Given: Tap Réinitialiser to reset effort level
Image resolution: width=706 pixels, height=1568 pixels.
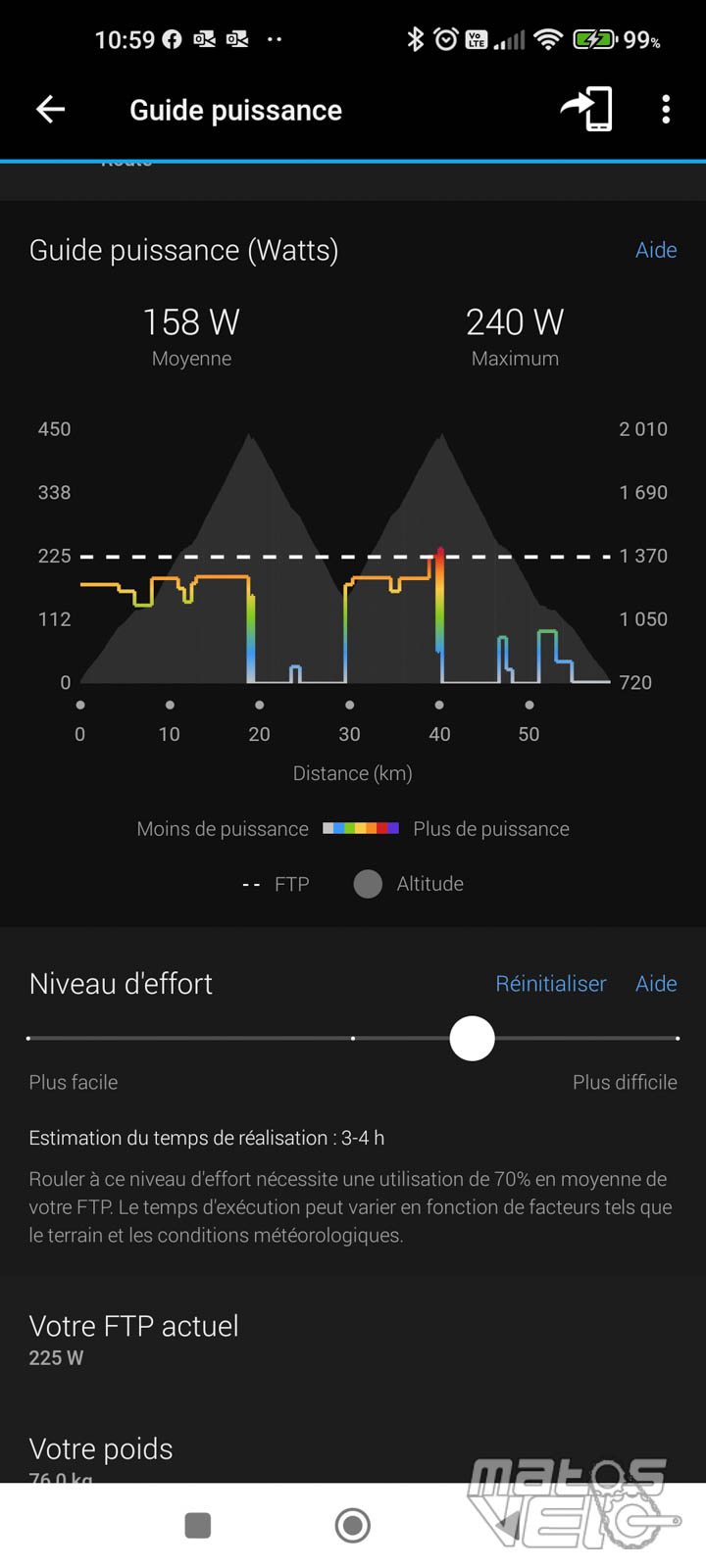Looking at the screenshot, I should pyautogui.click(x=551, y=983).
